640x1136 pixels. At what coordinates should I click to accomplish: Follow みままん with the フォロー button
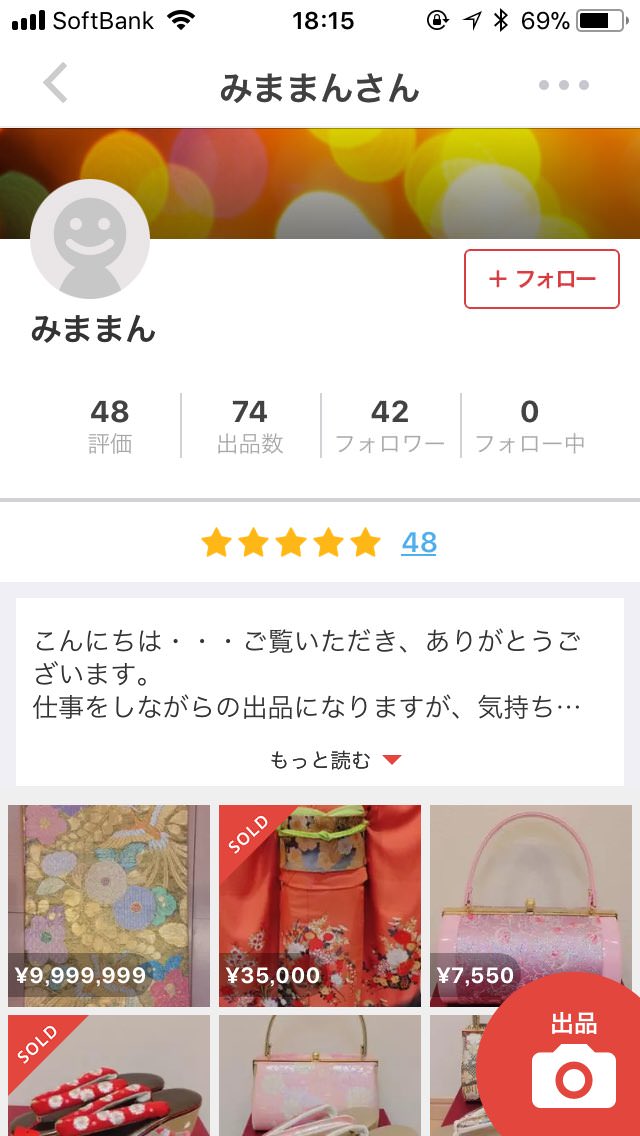[541, 279]
